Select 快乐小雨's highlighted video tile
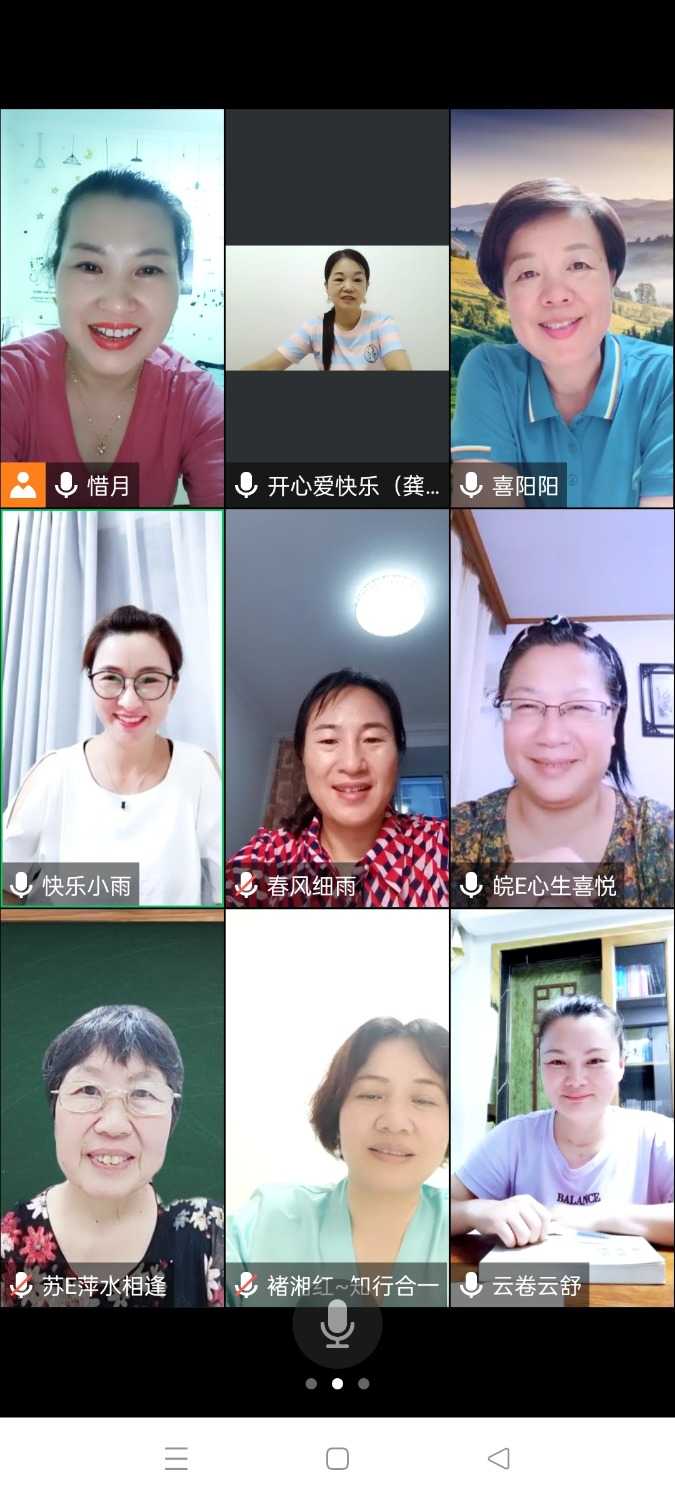The image size is (675, 1500). [x=112, y=708]
